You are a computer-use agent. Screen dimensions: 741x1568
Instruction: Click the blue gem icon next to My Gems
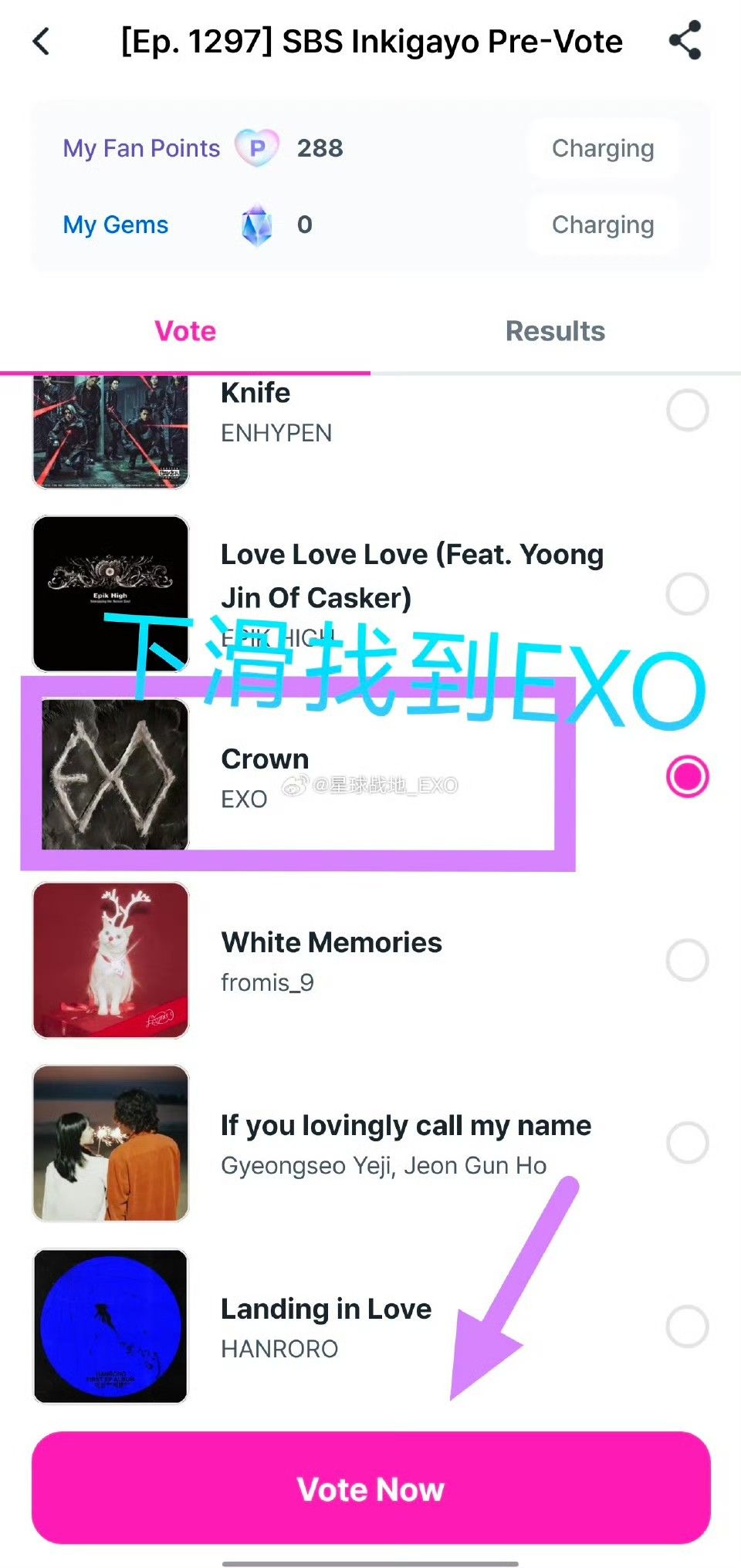tap(256, 225)
